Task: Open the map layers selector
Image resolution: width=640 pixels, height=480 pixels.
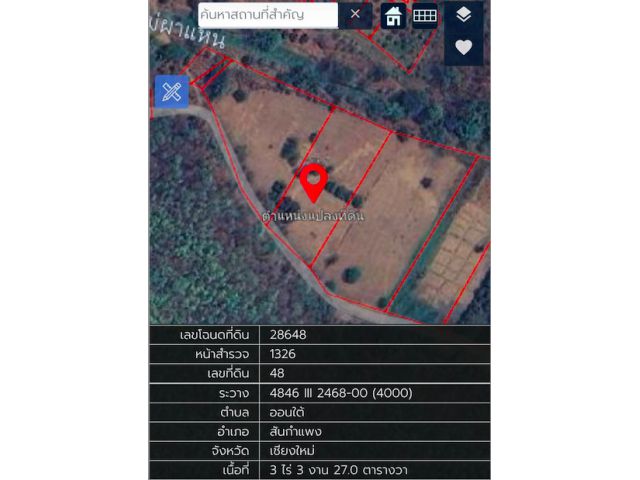Action: 463,15
